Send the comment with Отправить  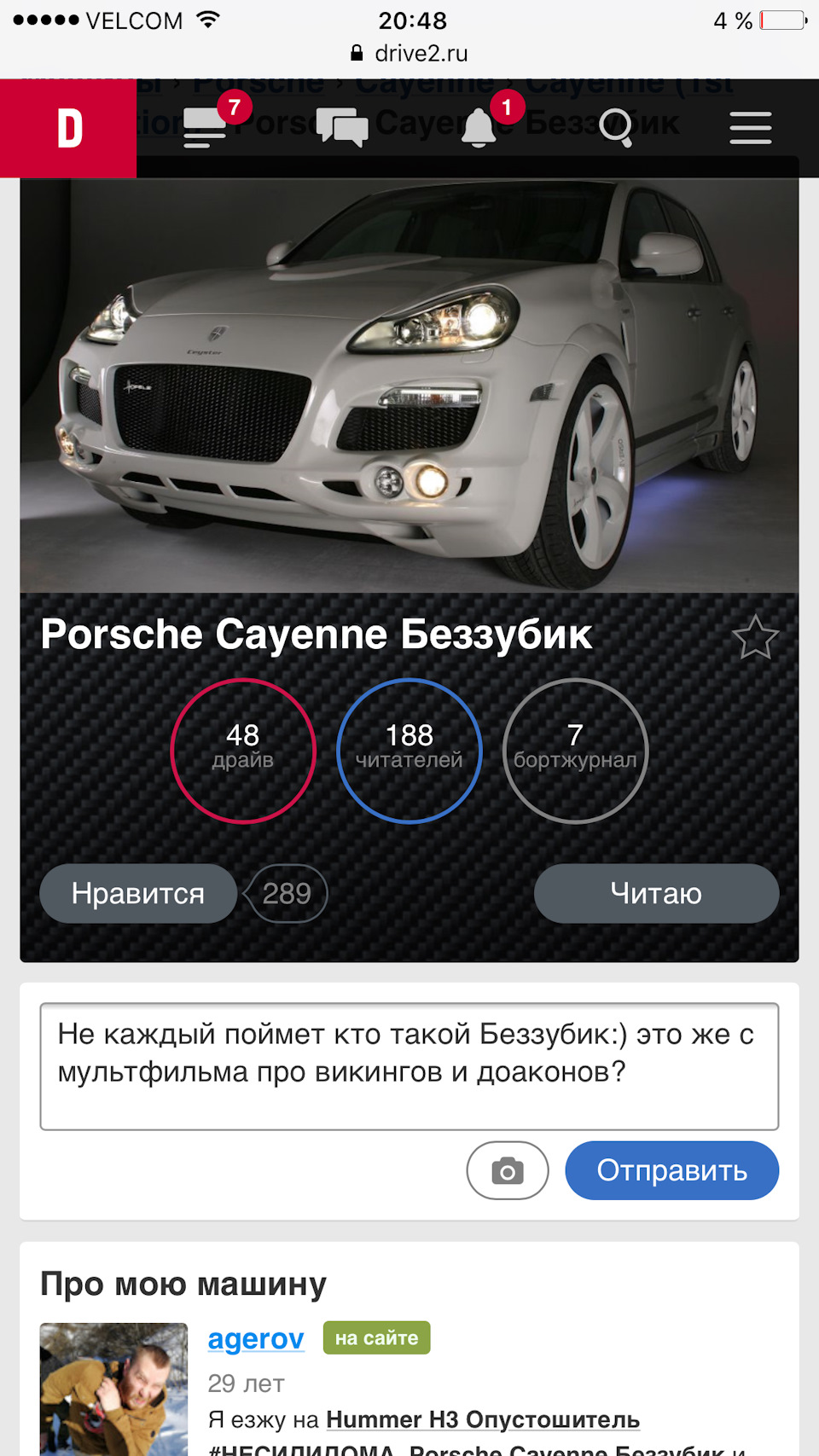(672, 1170)
